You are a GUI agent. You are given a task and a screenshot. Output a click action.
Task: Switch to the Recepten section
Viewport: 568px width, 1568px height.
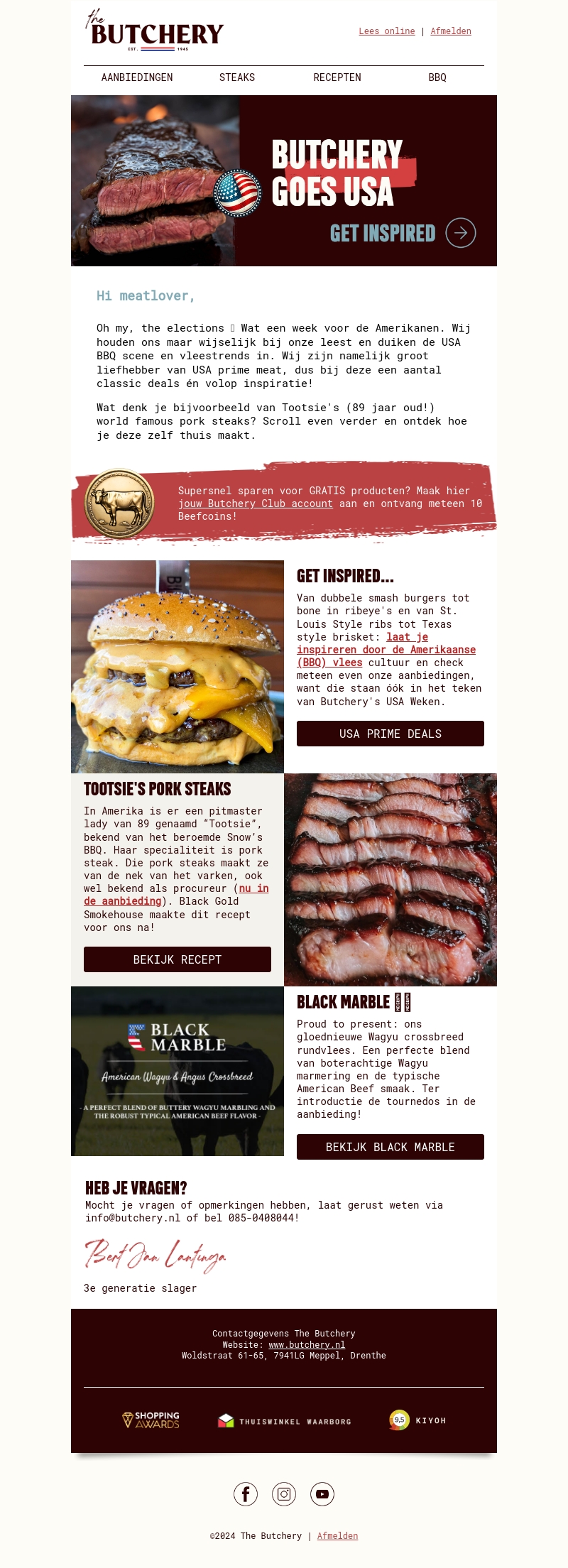[337, 77]
